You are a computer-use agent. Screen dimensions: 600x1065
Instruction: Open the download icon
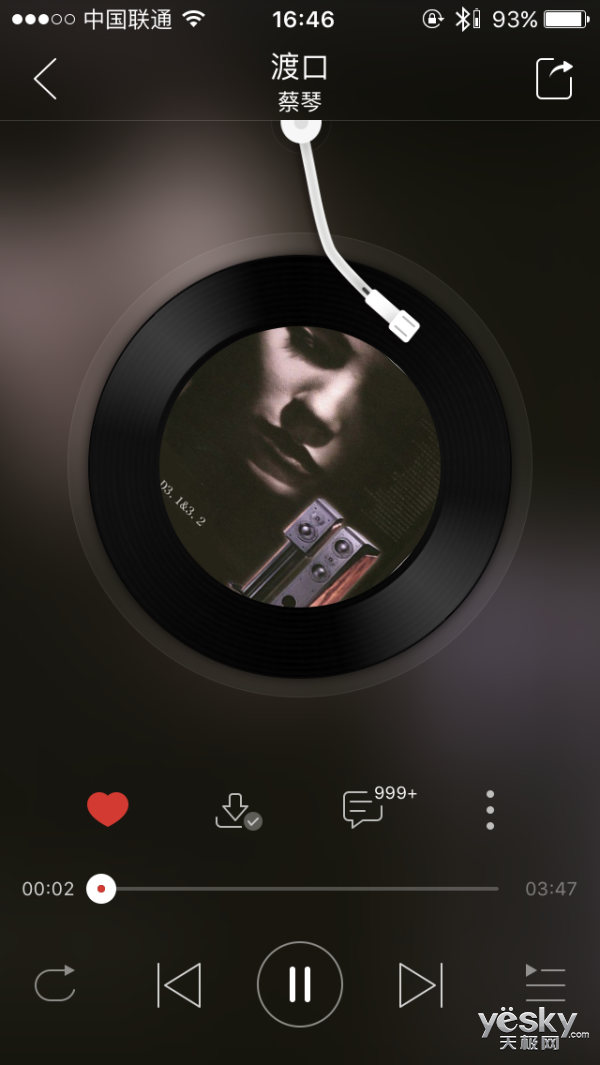pos(235,810)
